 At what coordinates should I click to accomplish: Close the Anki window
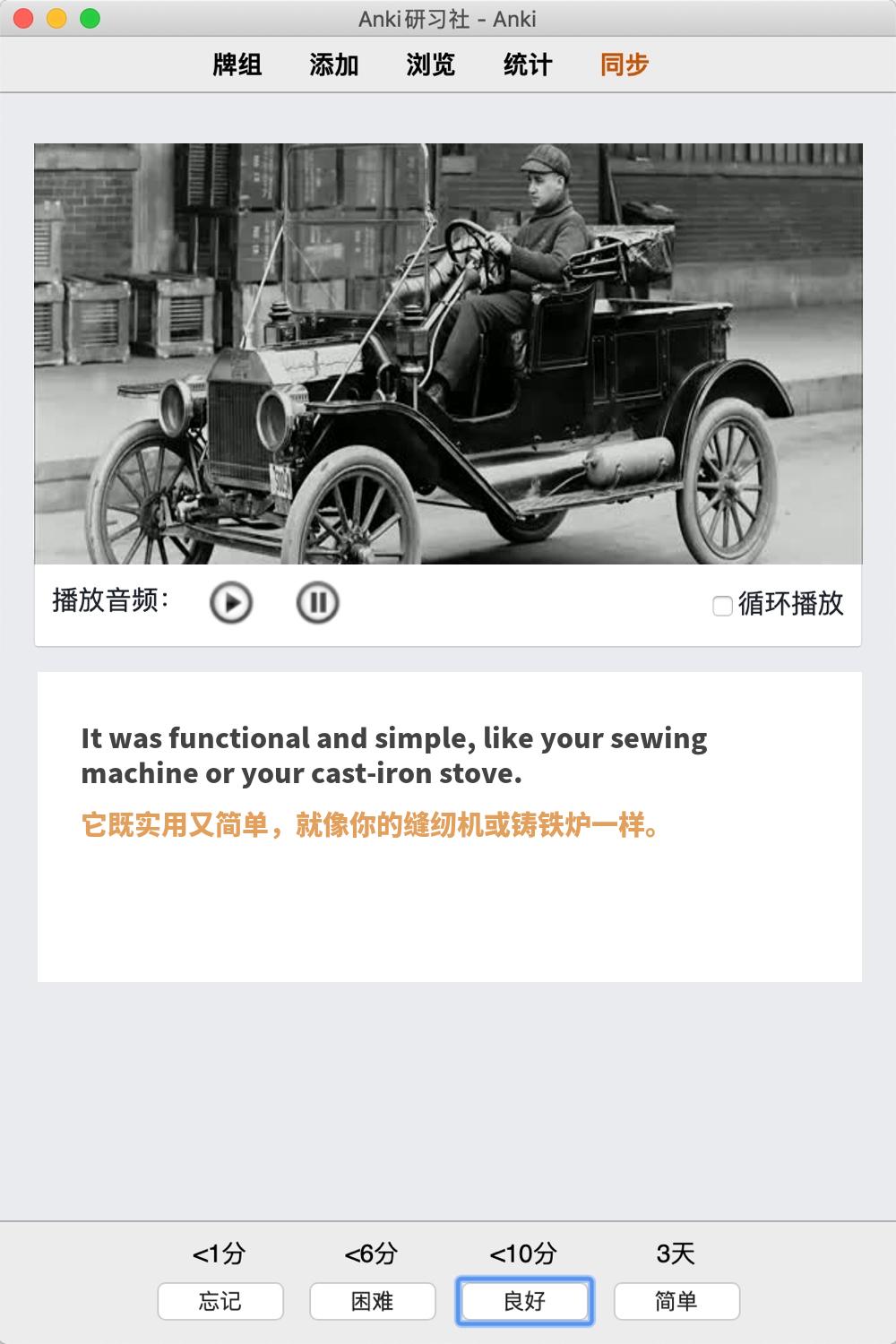click(x=24, y=18)
